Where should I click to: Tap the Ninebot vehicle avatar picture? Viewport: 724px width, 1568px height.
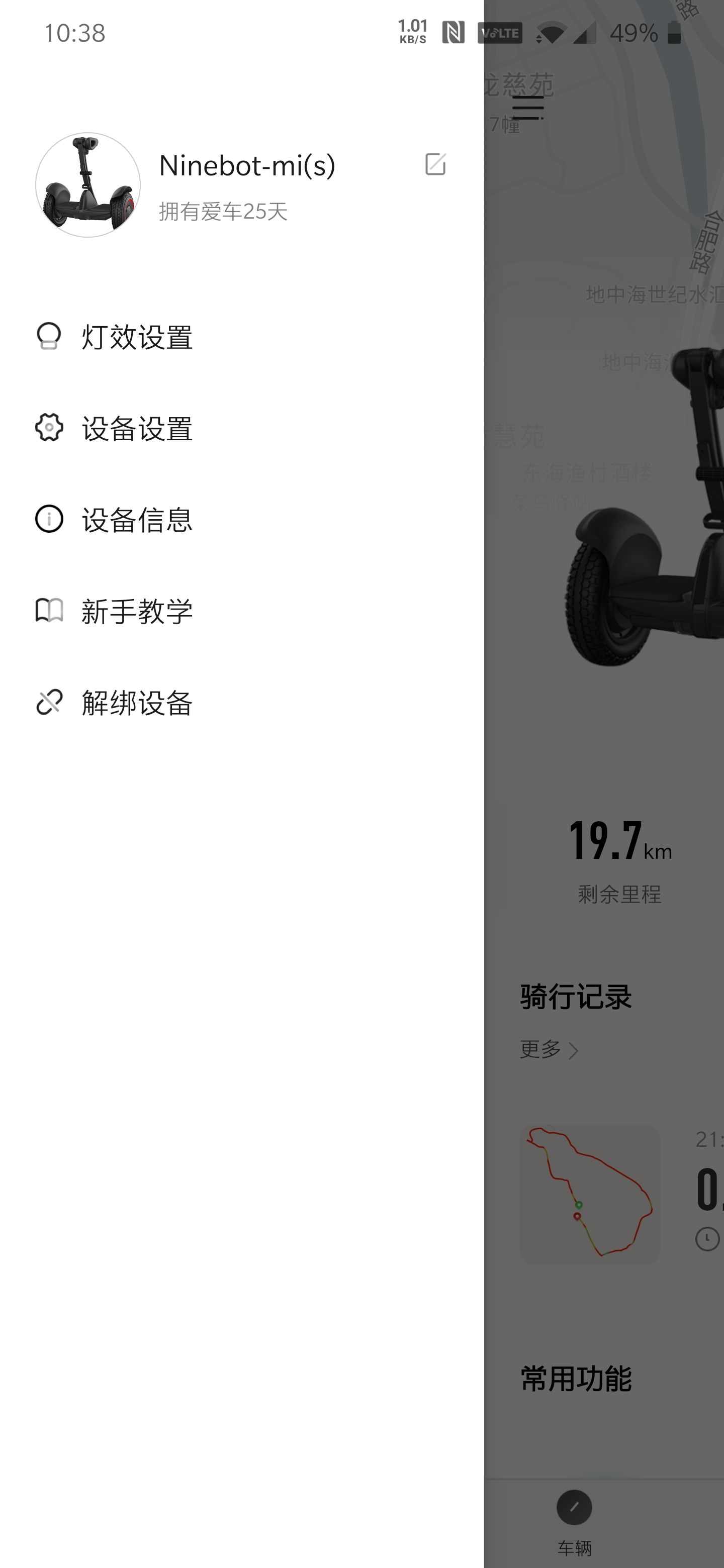coord(88,185)
